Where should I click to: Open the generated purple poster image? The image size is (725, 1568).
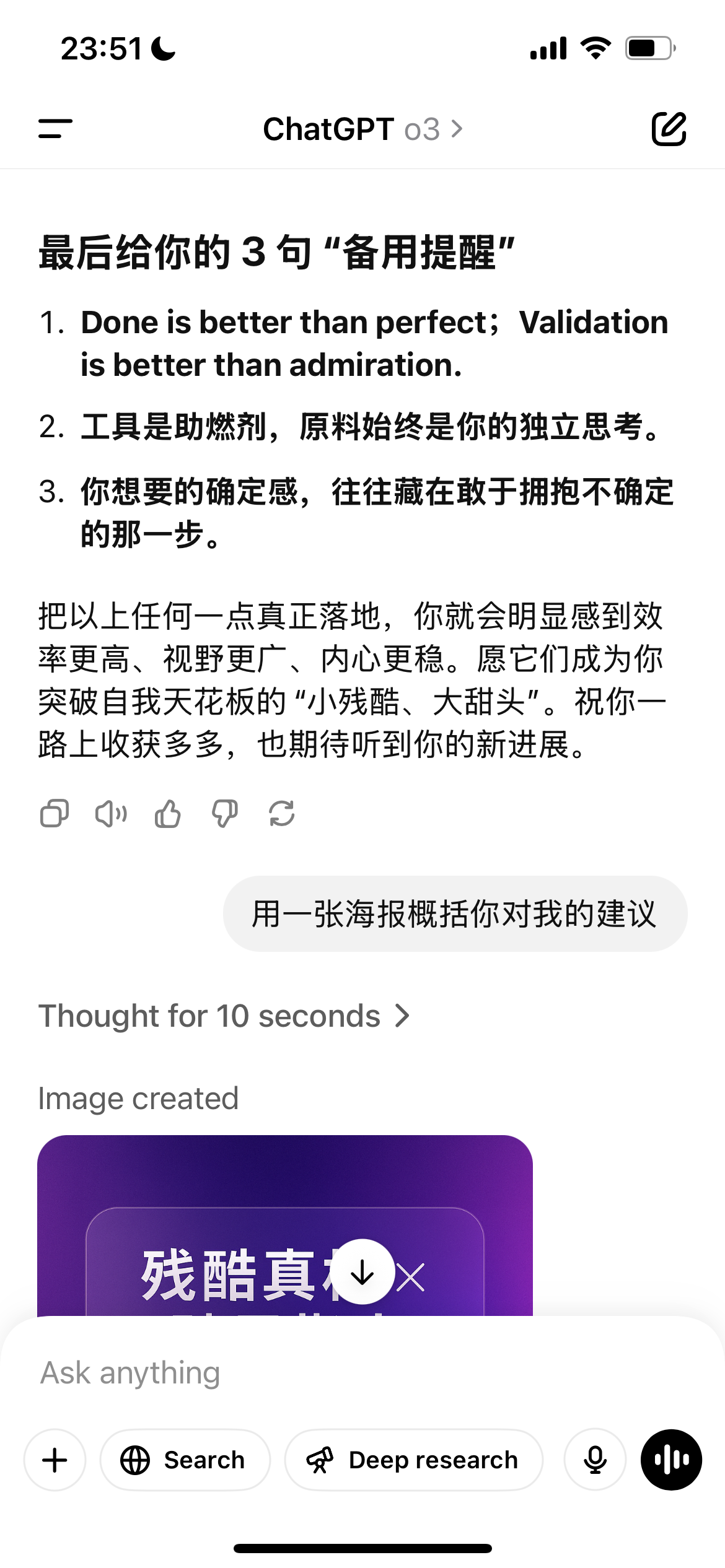coord(285,1225)
